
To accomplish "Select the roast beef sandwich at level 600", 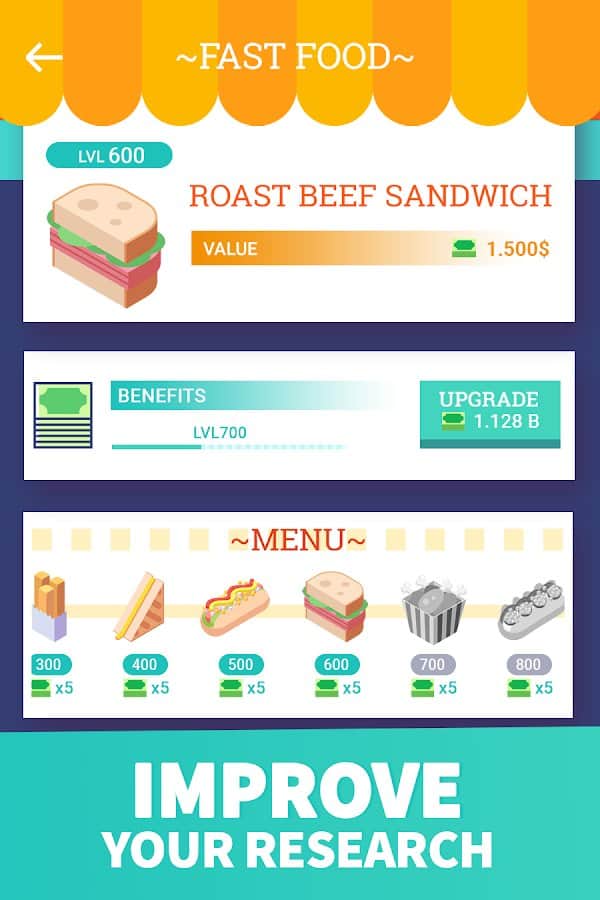I will [x=336, y=607].
